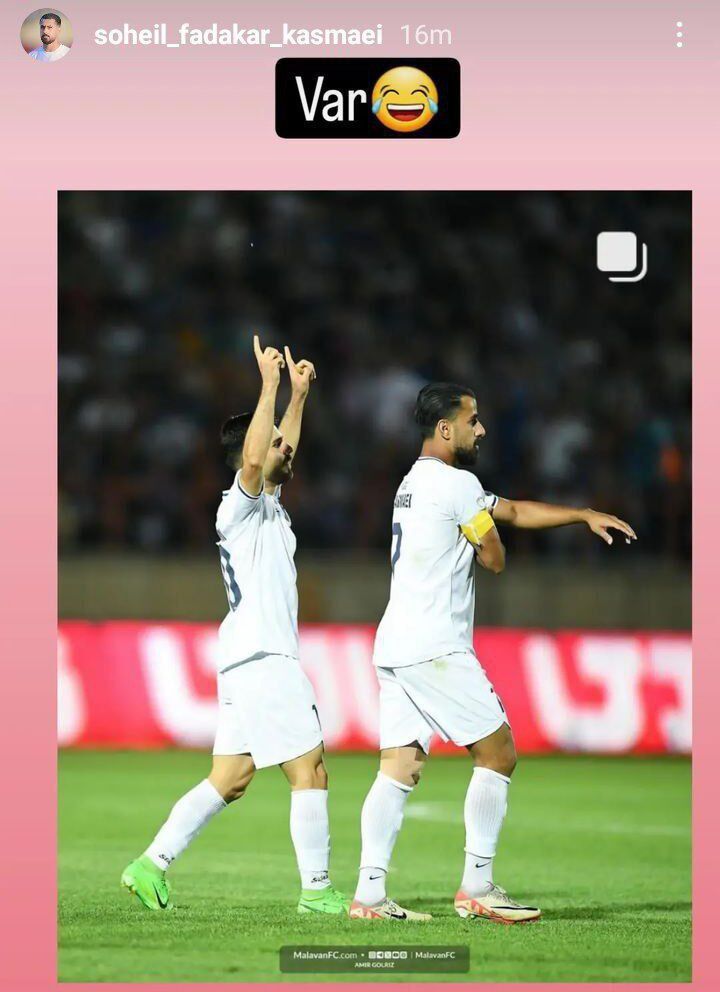This screenshot has height=992, width=720.
Task: Open soheil_fadakar_kasmaei's profile picture
Action: click(46, 35)
